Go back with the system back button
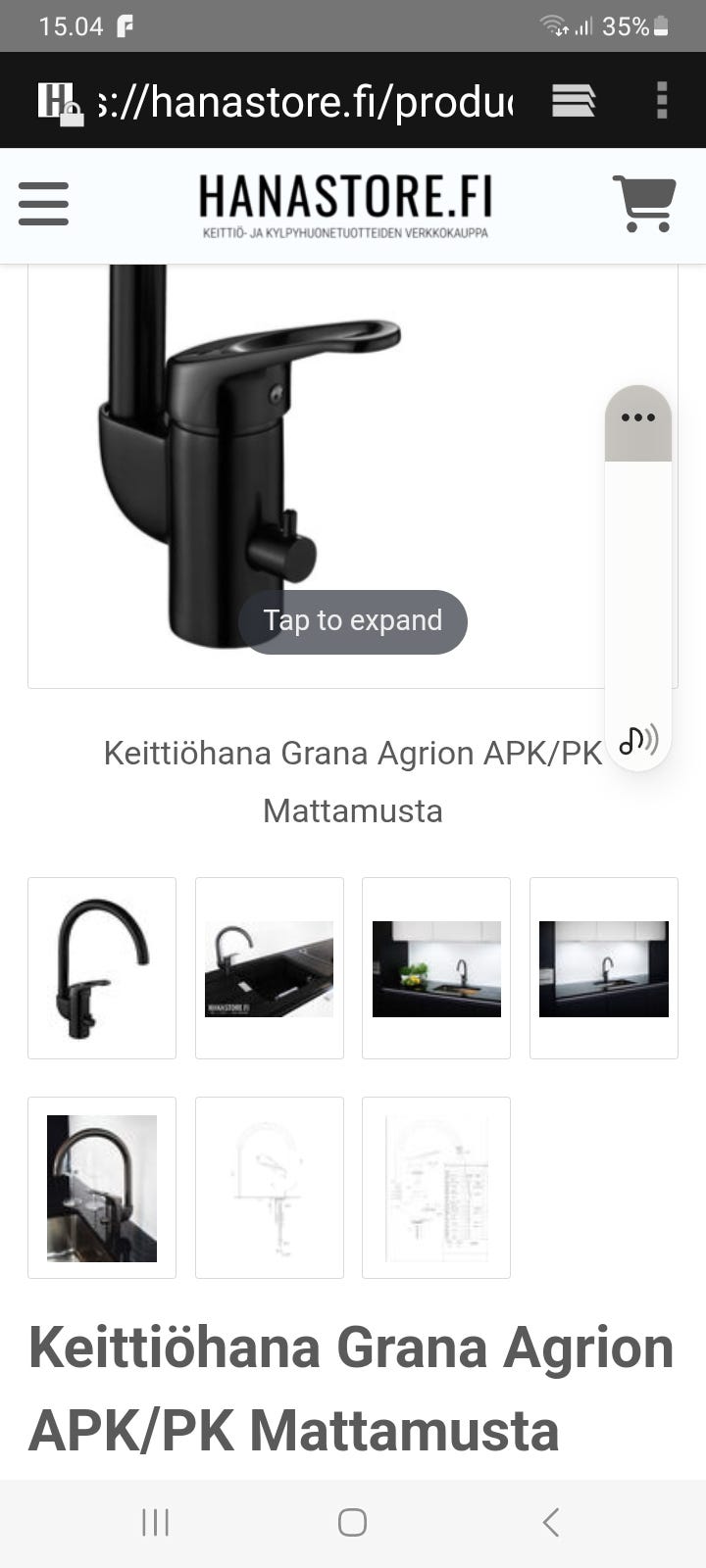Viewport: 706px width, 1568px height. (551, 1522)
